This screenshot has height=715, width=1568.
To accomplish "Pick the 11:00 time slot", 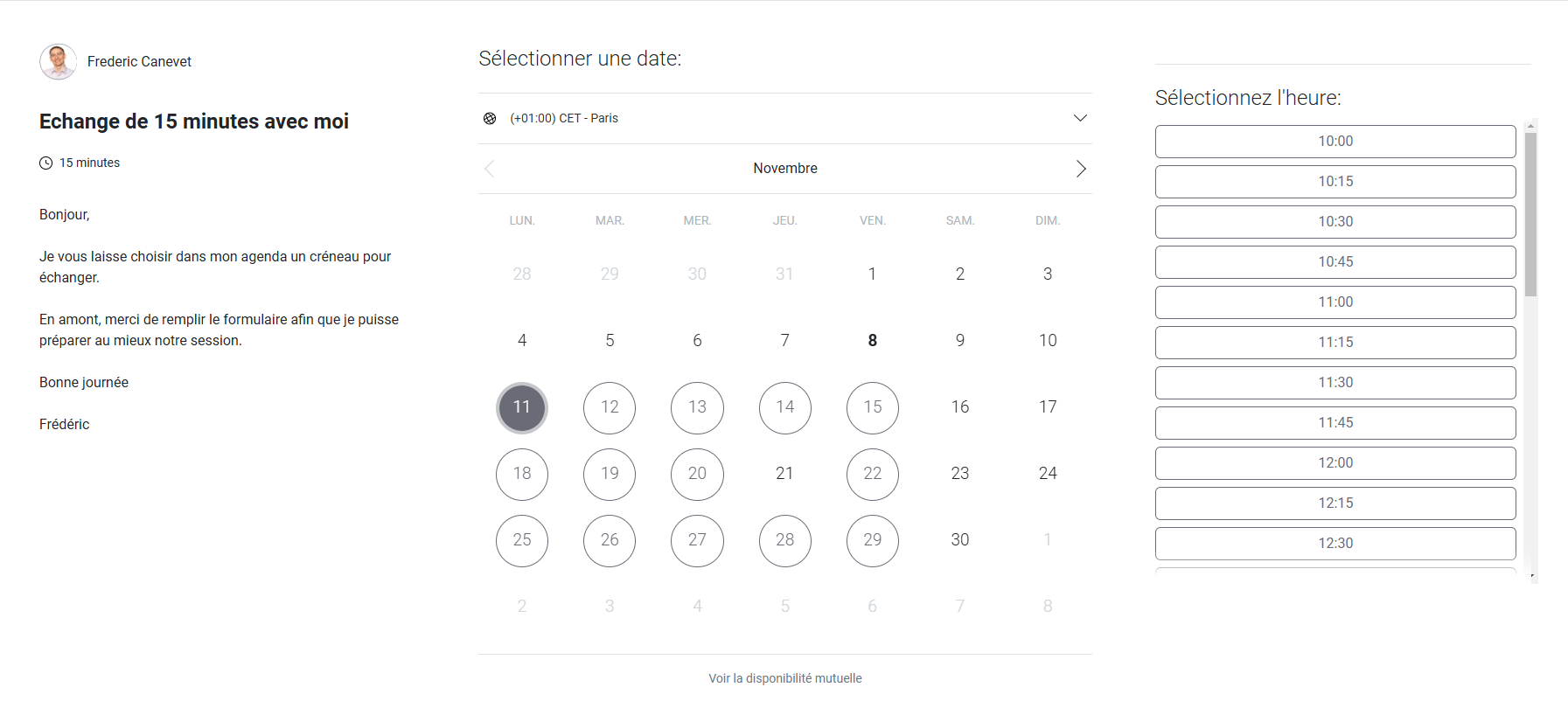I will pos(1335,302).
